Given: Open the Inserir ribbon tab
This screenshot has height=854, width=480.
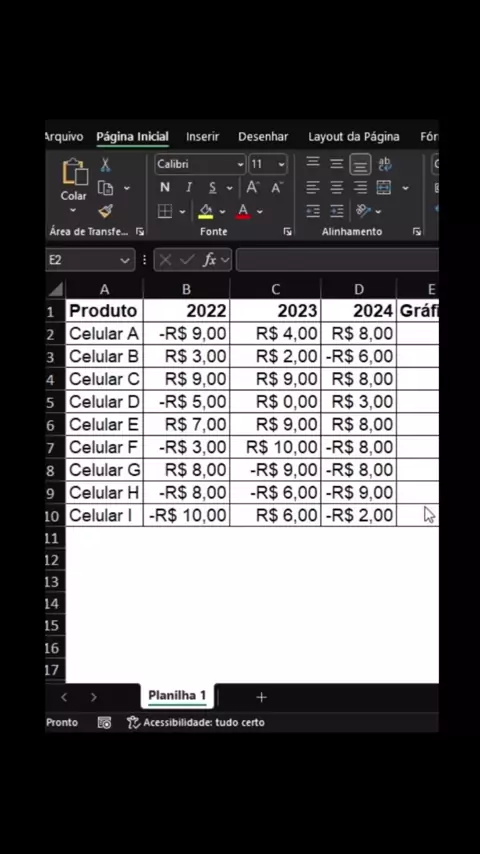Looking at the screenshot, I should pyautogui.click(x=202, y=137).
